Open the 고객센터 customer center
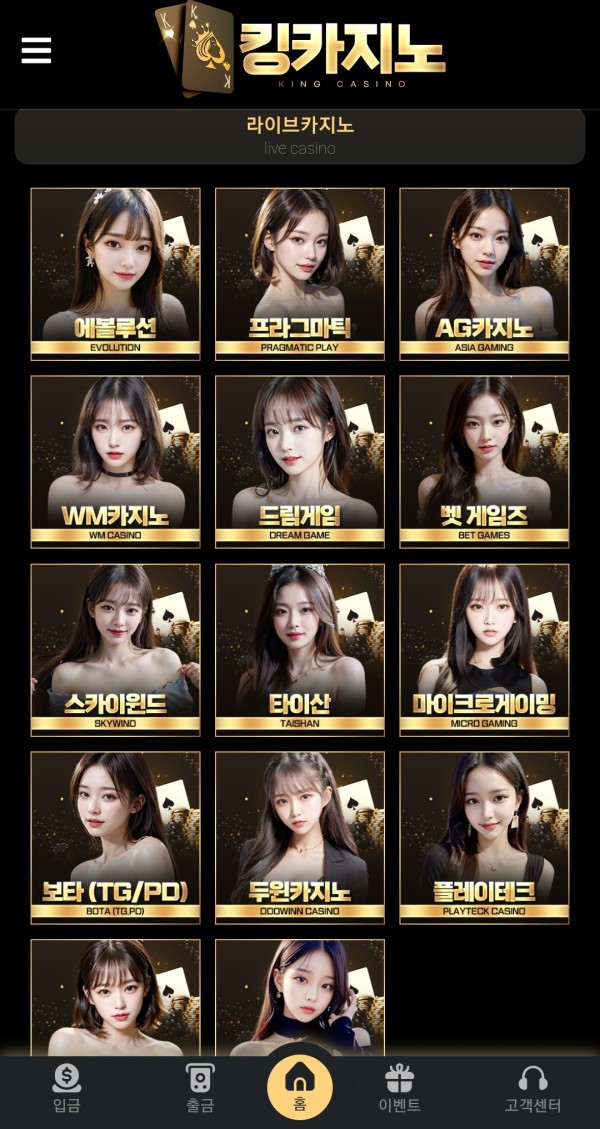 coord(533,1088)
